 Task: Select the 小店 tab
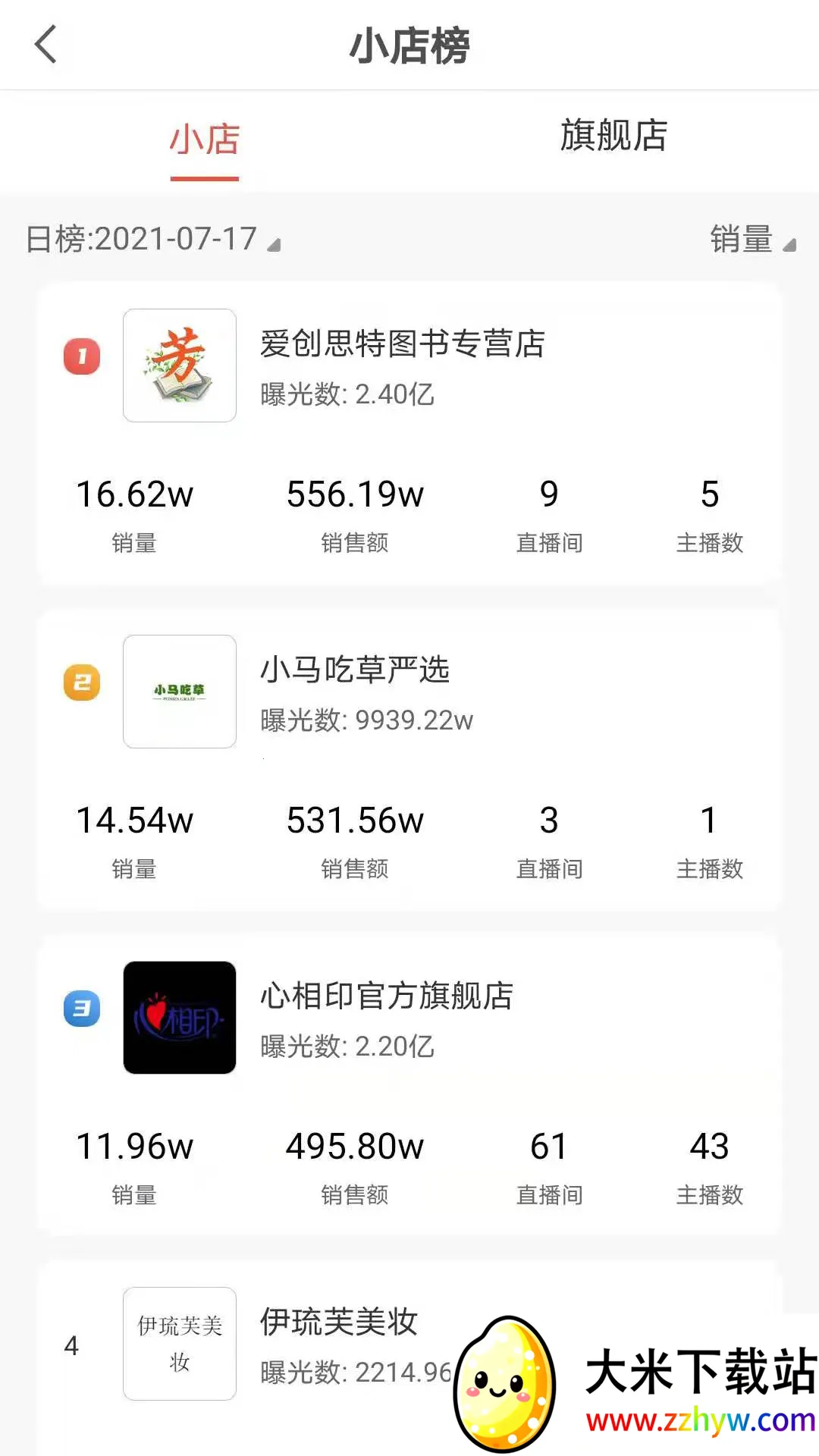[x=204, y=140]
